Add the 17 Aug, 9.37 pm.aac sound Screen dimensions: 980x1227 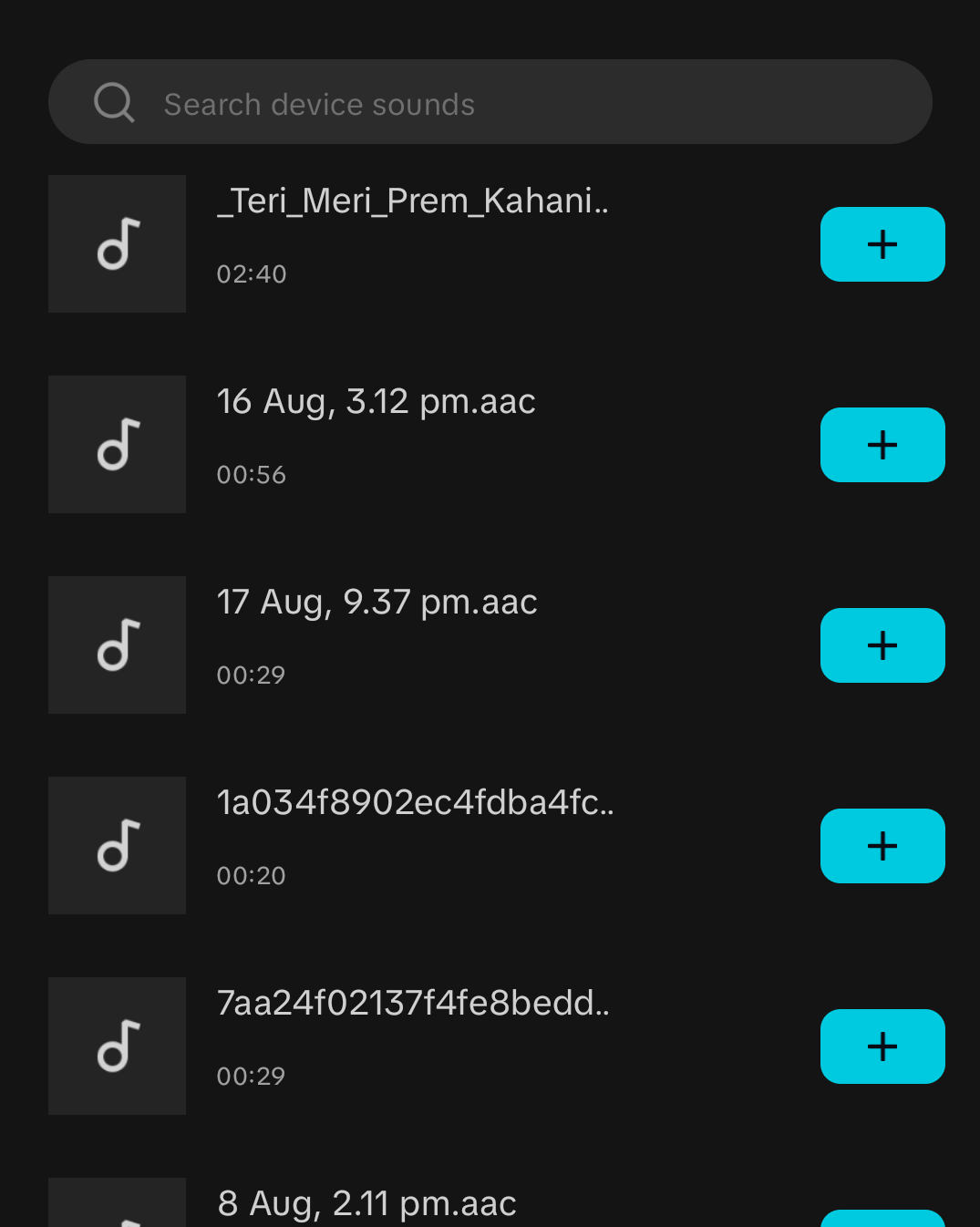point(882,645)
